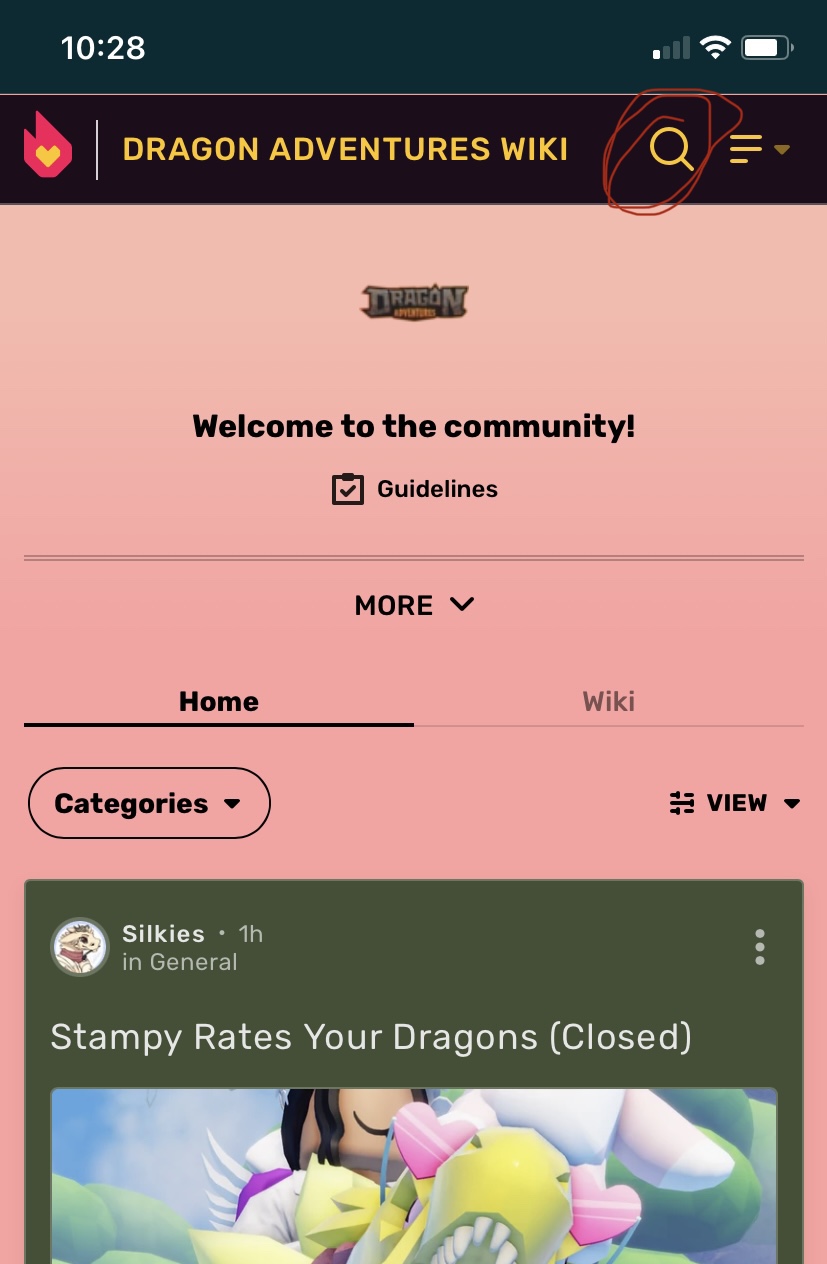Image resolution: width=827 pixels, height=1264 pixels.
Task: Expand the MORE section
Action: click(x=414, y=605)
